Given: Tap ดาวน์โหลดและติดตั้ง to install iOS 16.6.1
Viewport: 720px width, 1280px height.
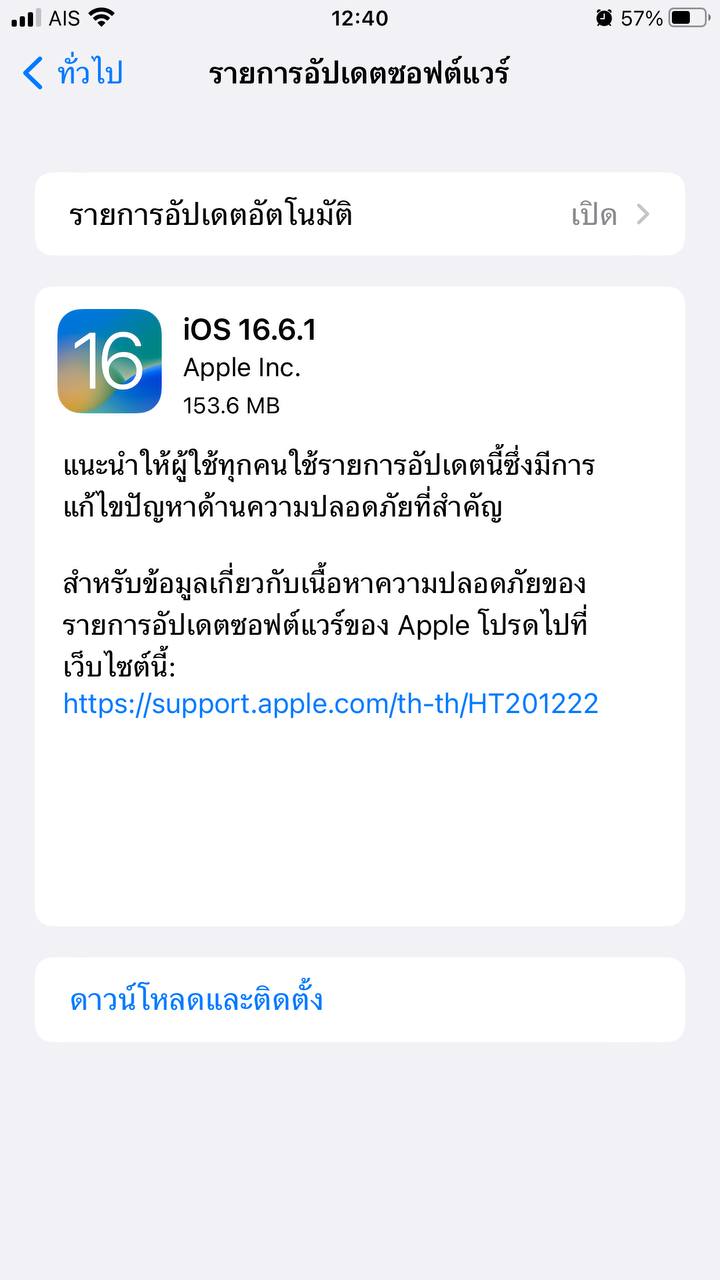Looking at the screenshot, I should coord(197,1000).
